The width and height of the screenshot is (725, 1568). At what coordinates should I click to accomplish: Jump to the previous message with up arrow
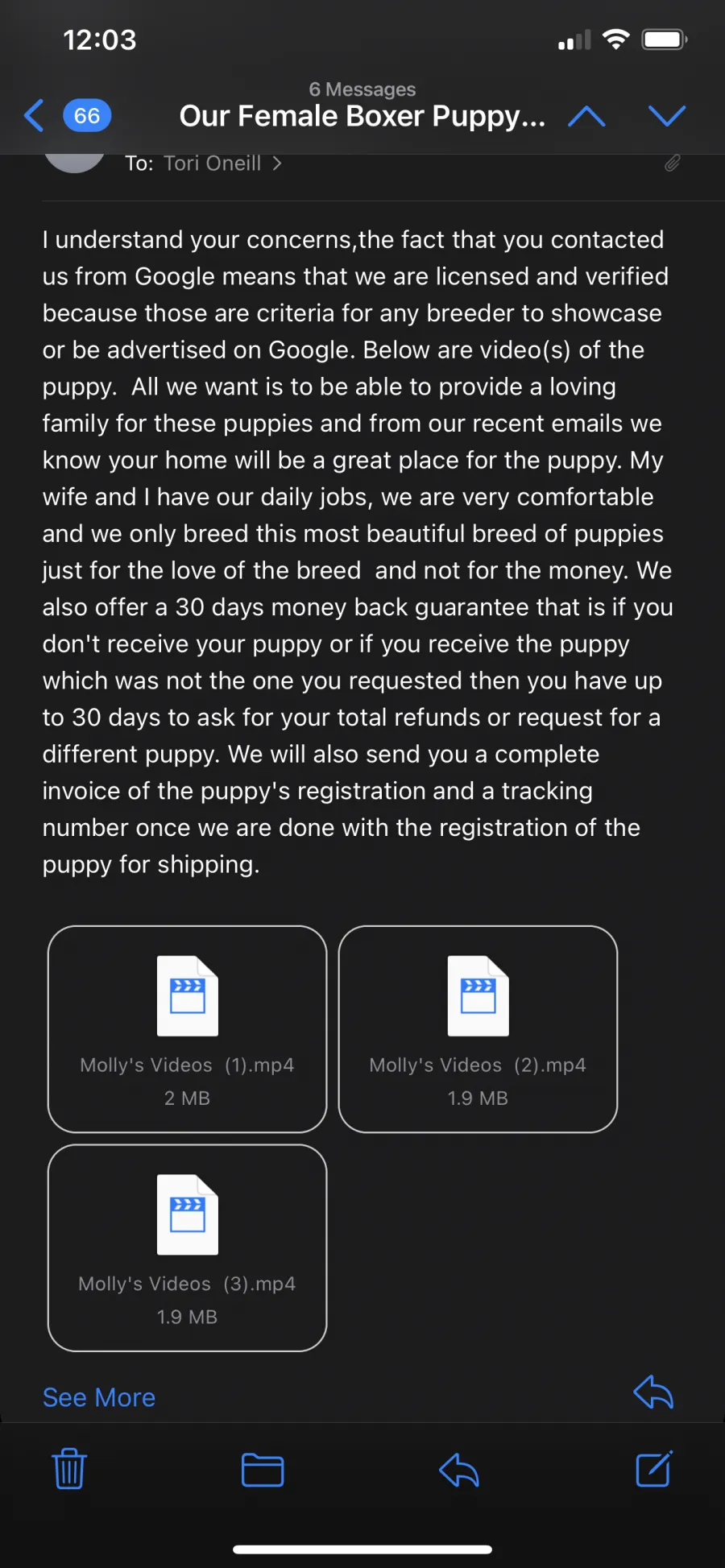(x=586, y=116)
